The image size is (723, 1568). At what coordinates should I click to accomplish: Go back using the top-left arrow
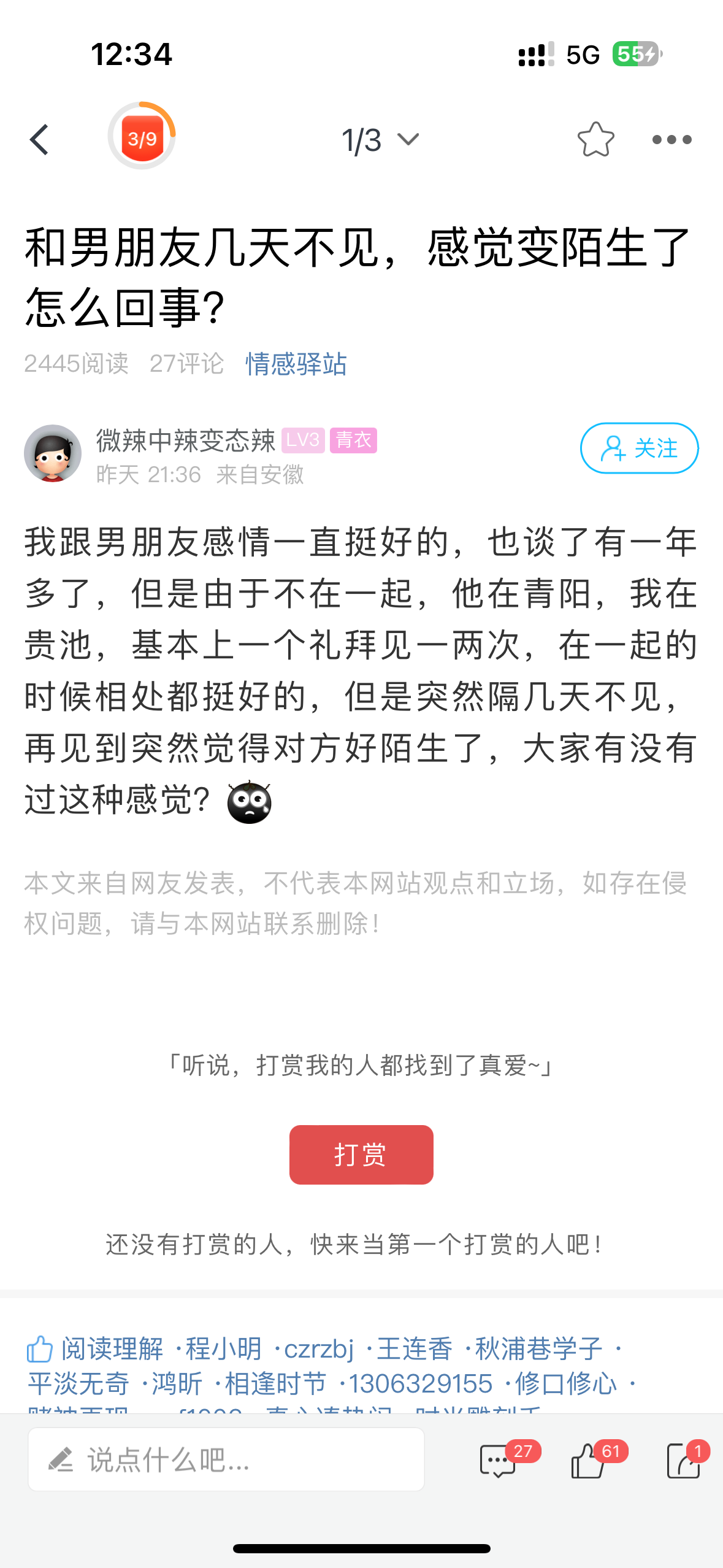(39, 140)
